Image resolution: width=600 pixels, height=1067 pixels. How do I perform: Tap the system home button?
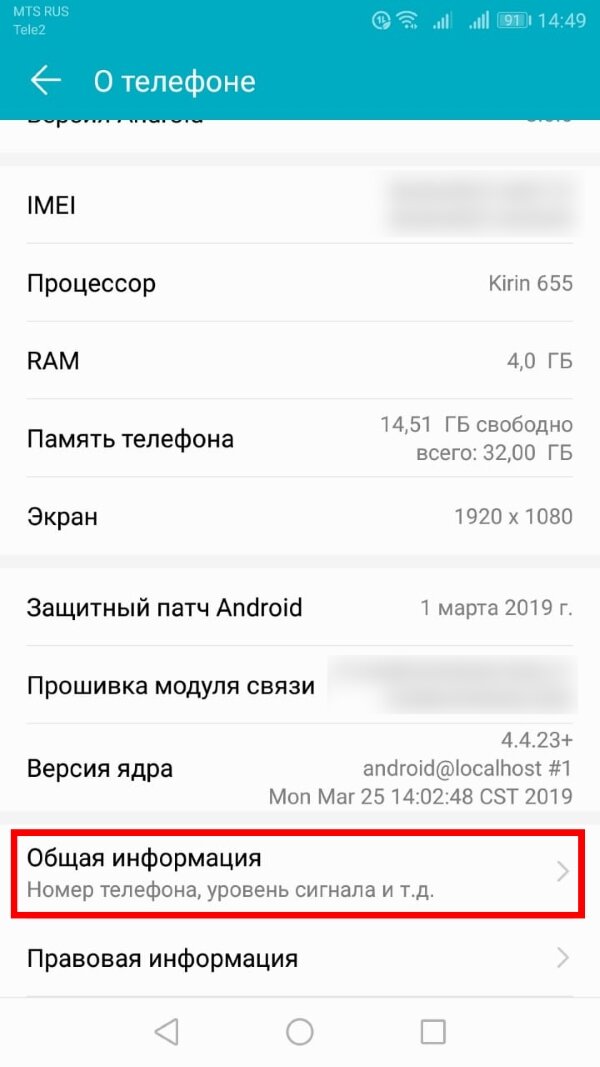[299, 1032]
